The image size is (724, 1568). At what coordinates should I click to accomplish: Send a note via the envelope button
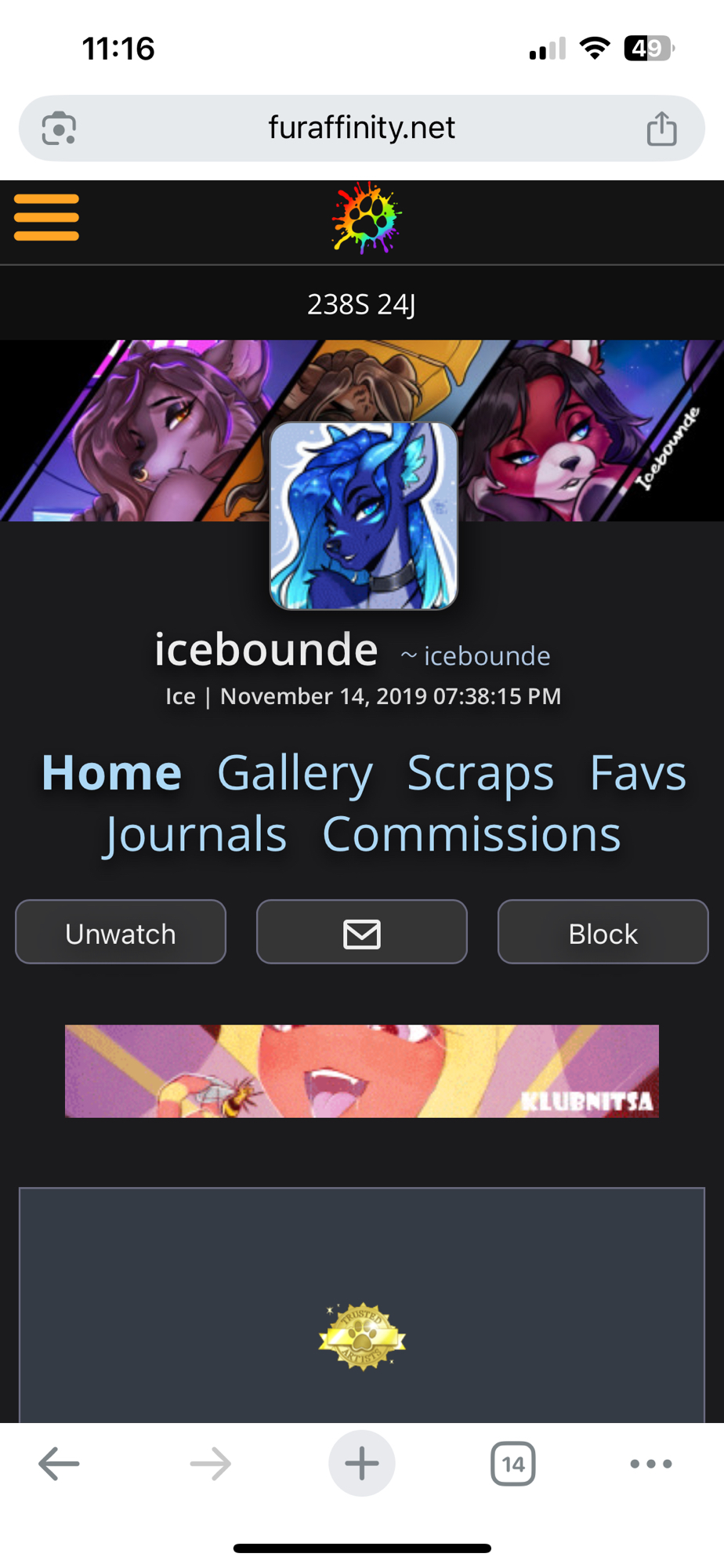click(x=362, y=932)
